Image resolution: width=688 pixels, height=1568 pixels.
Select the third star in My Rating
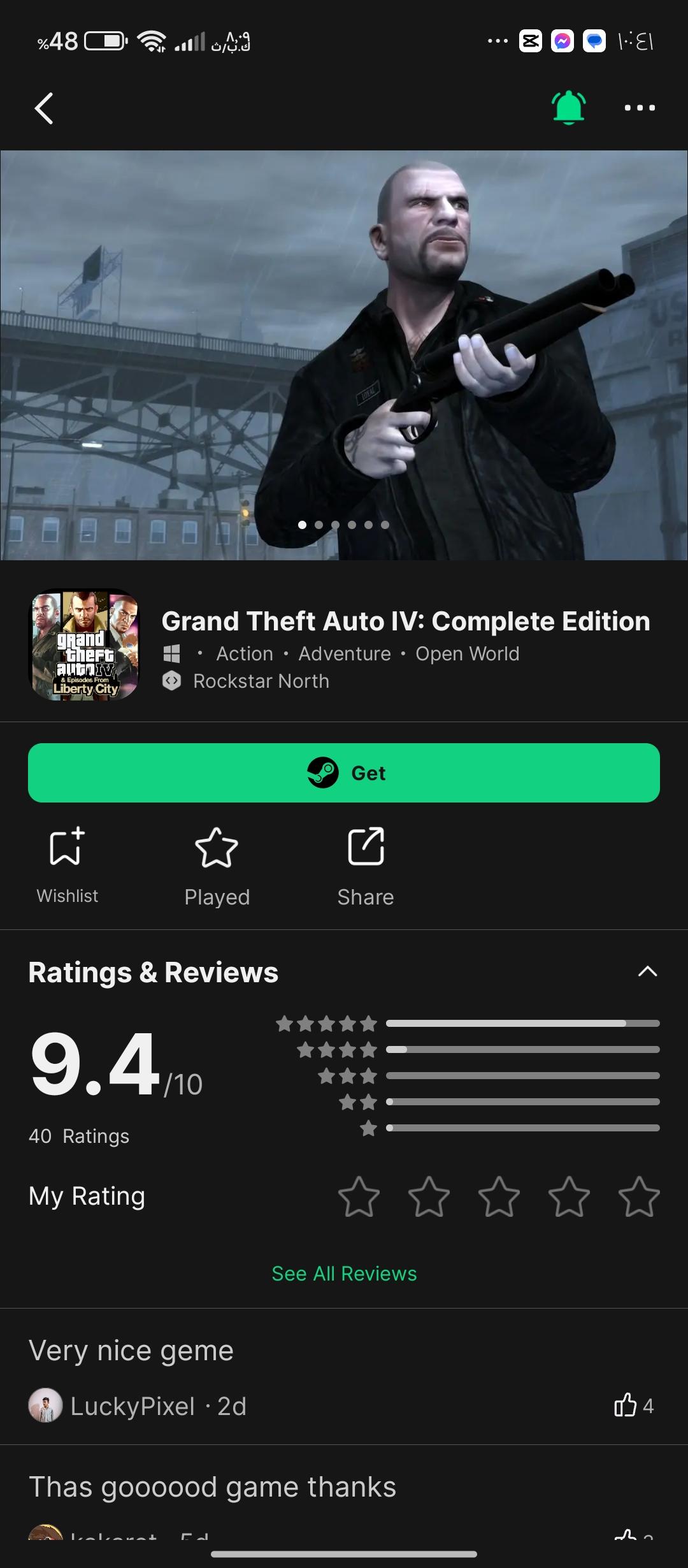(x=499, y=1196)
